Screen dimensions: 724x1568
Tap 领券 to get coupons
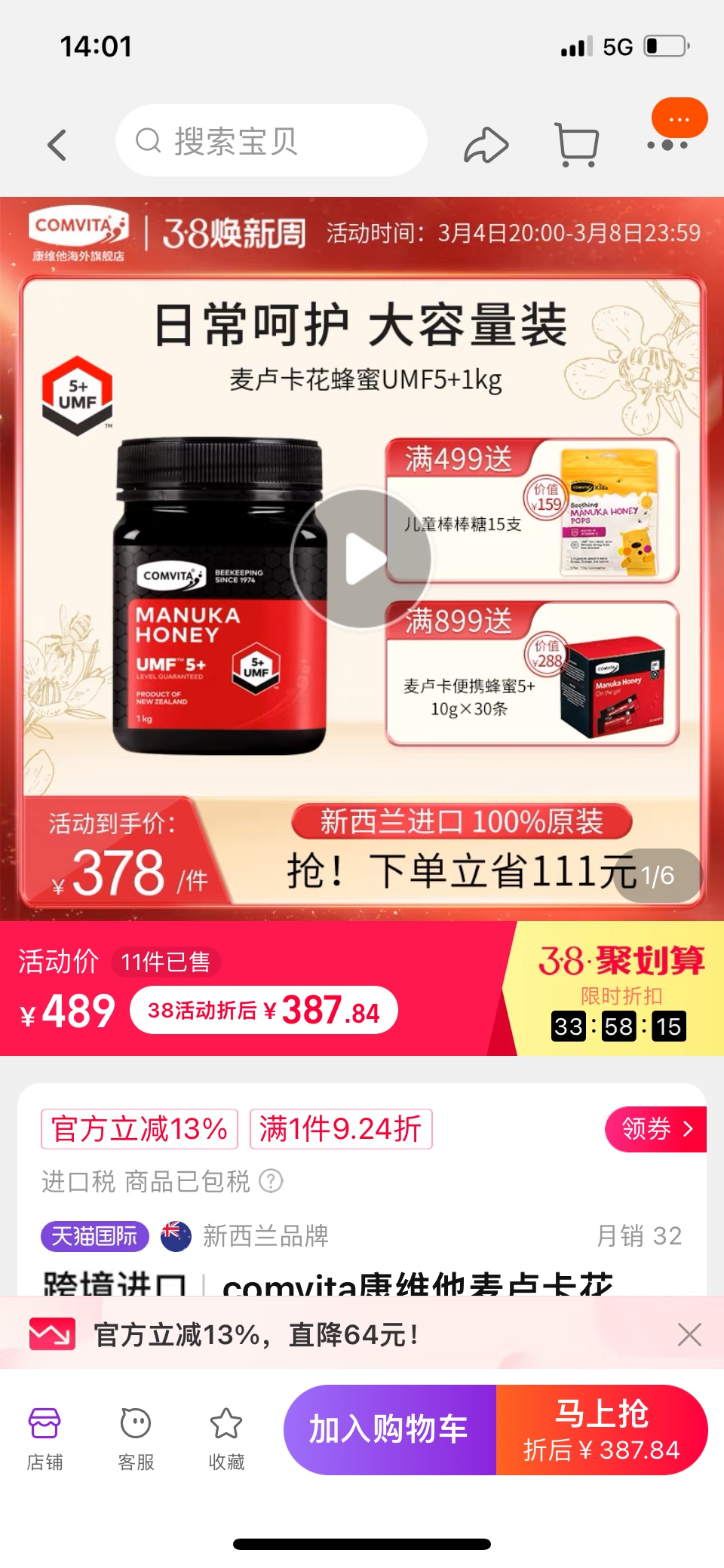tap(655, 1128)
